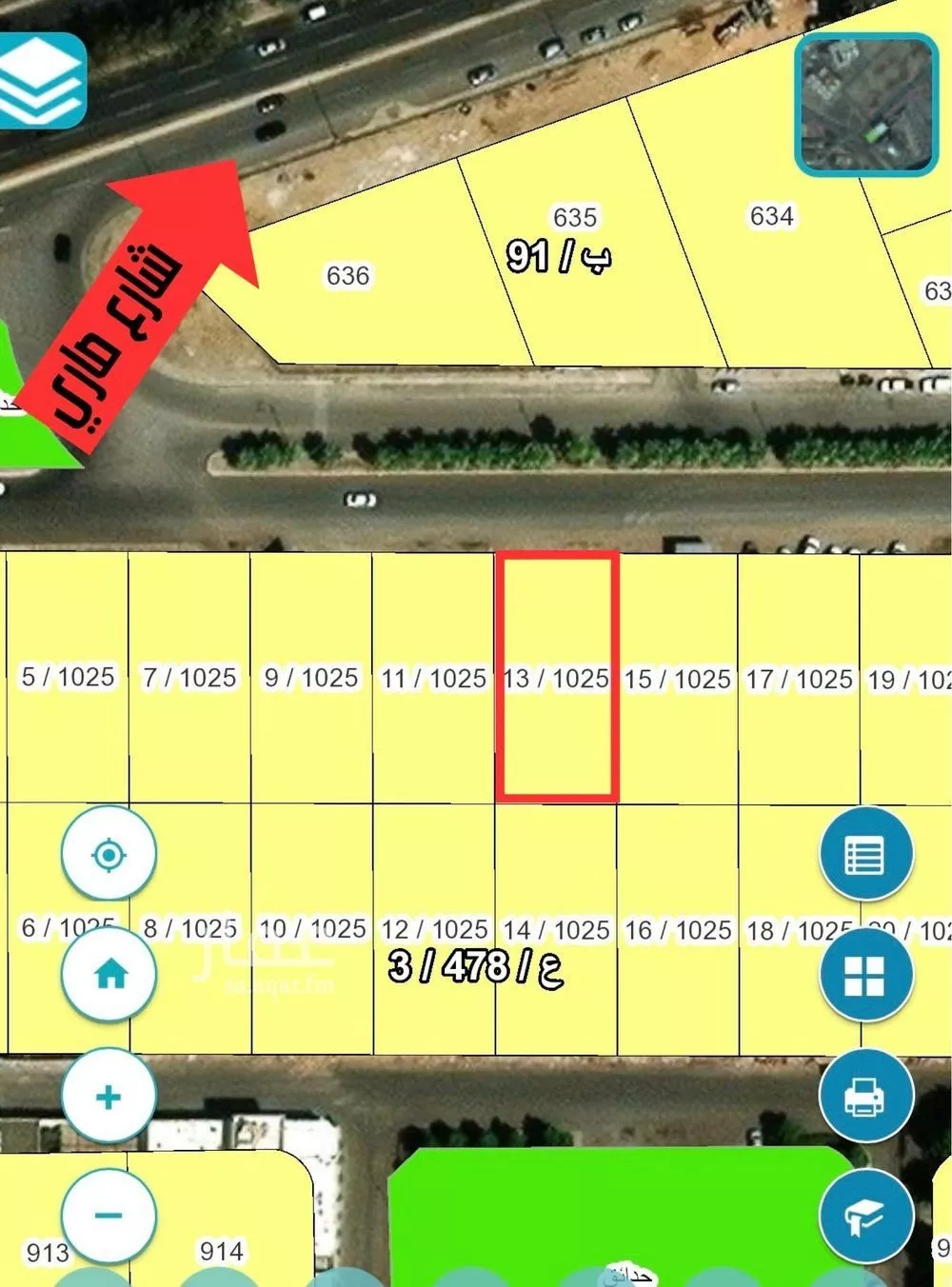Center map on my location
This screenshot has width=952, height=1287.
tap(109, 854)
